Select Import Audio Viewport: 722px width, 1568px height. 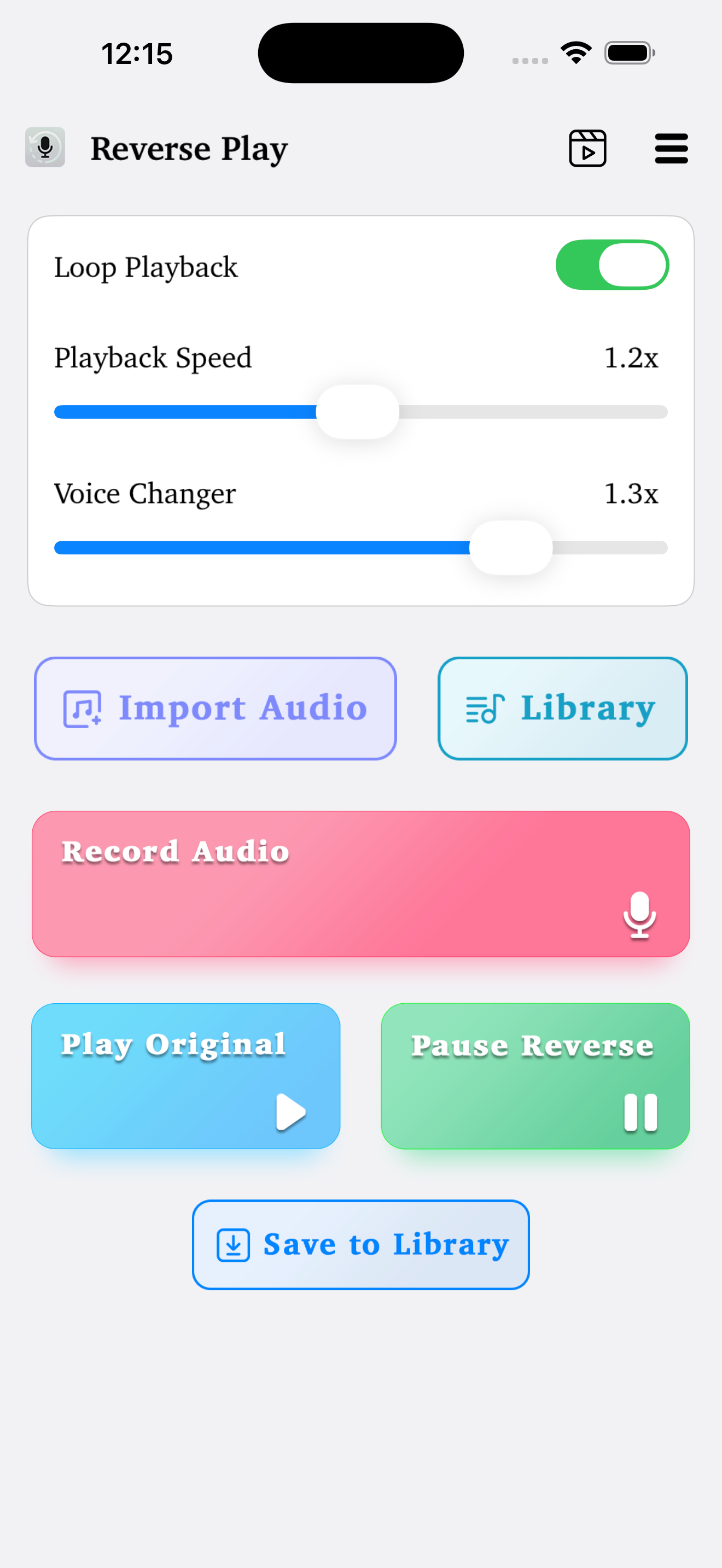pyautogui.click(x=214, y=707)
